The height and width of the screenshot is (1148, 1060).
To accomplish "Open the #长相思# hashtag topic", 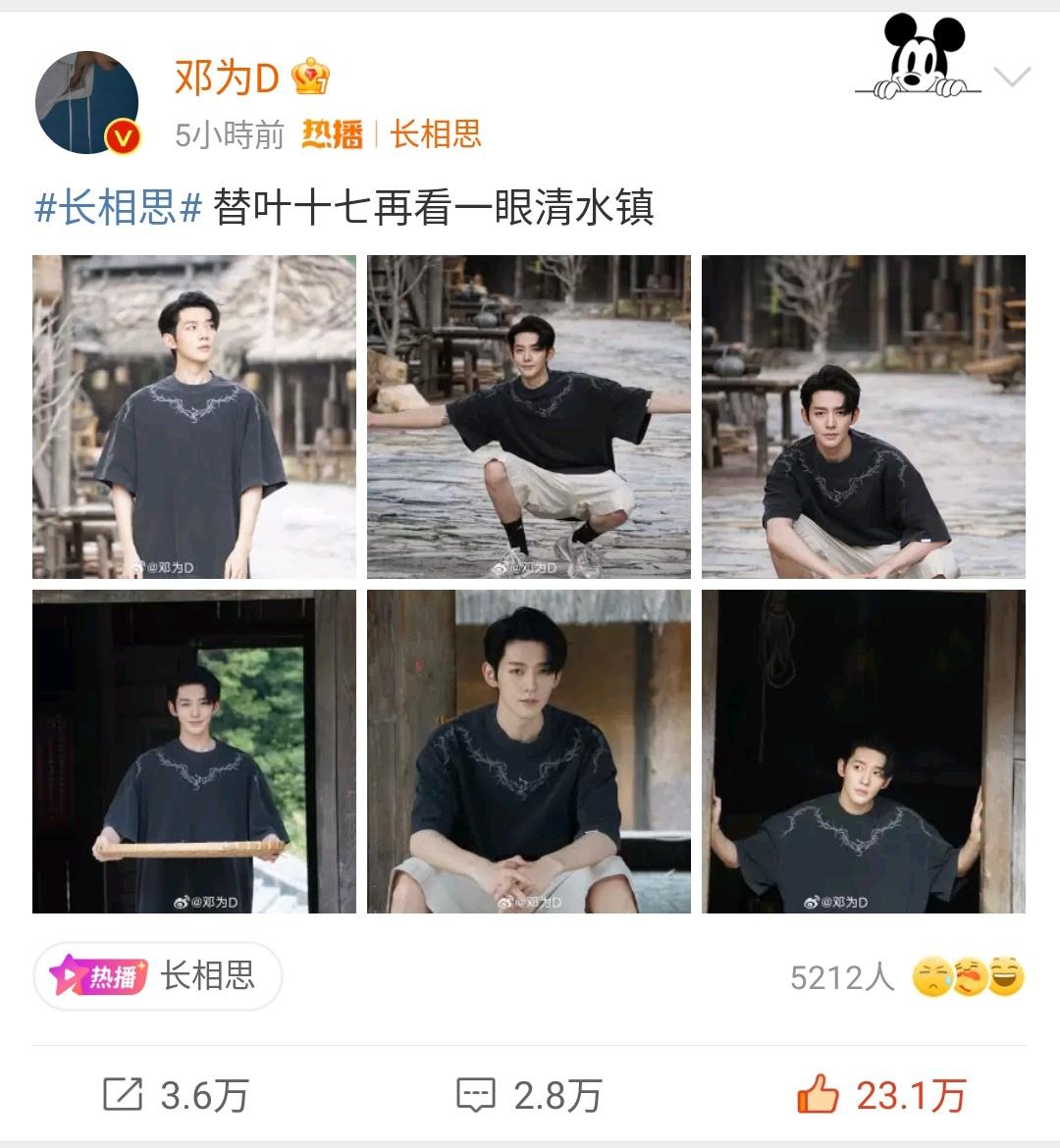I will (x=118, y=208).
